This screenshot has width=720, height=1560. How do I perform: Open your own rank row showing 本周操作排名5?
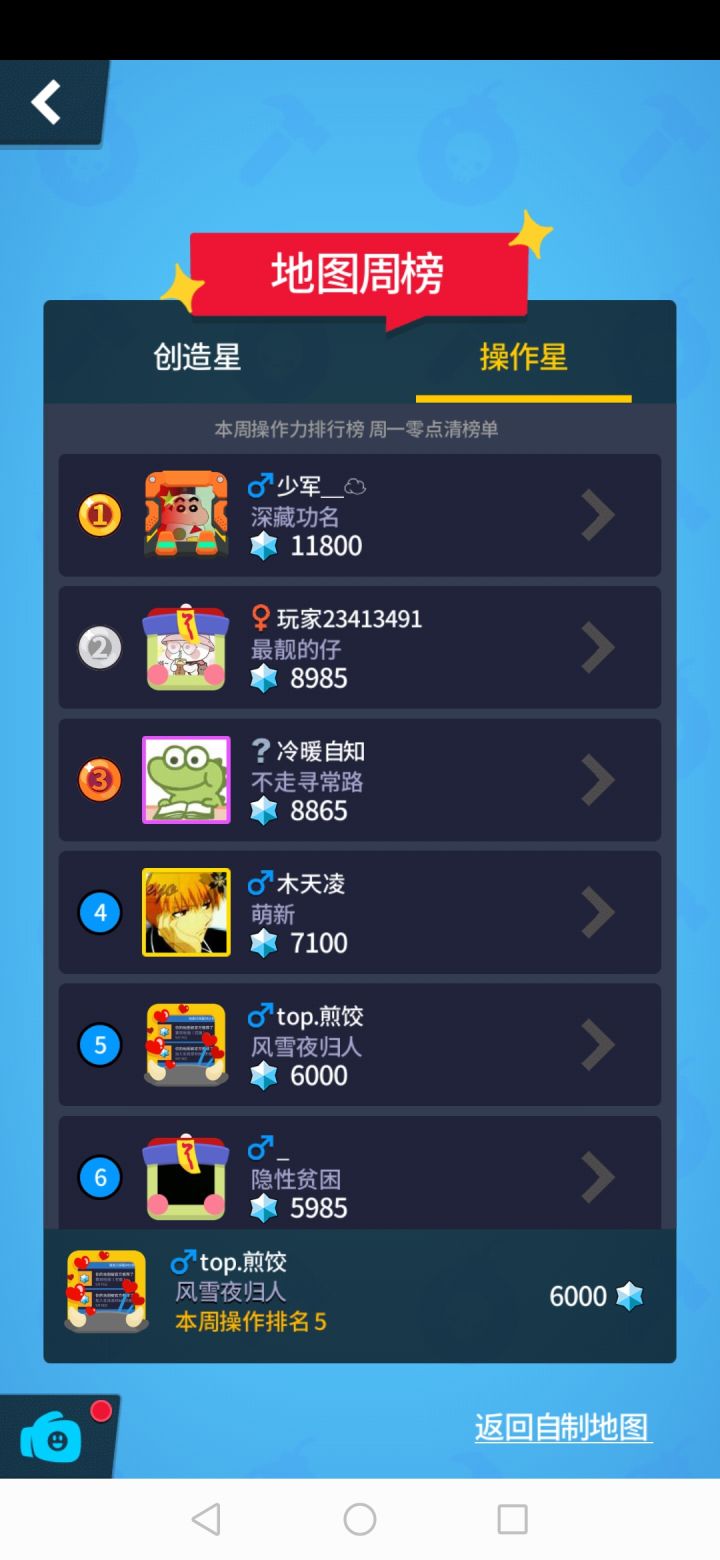[360, 1295]
